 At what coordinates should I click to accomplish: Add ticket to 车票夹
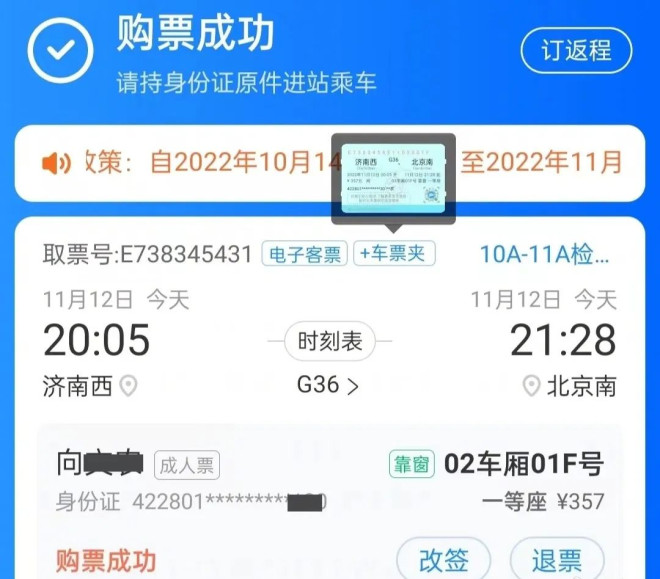(x=394, y=254)
